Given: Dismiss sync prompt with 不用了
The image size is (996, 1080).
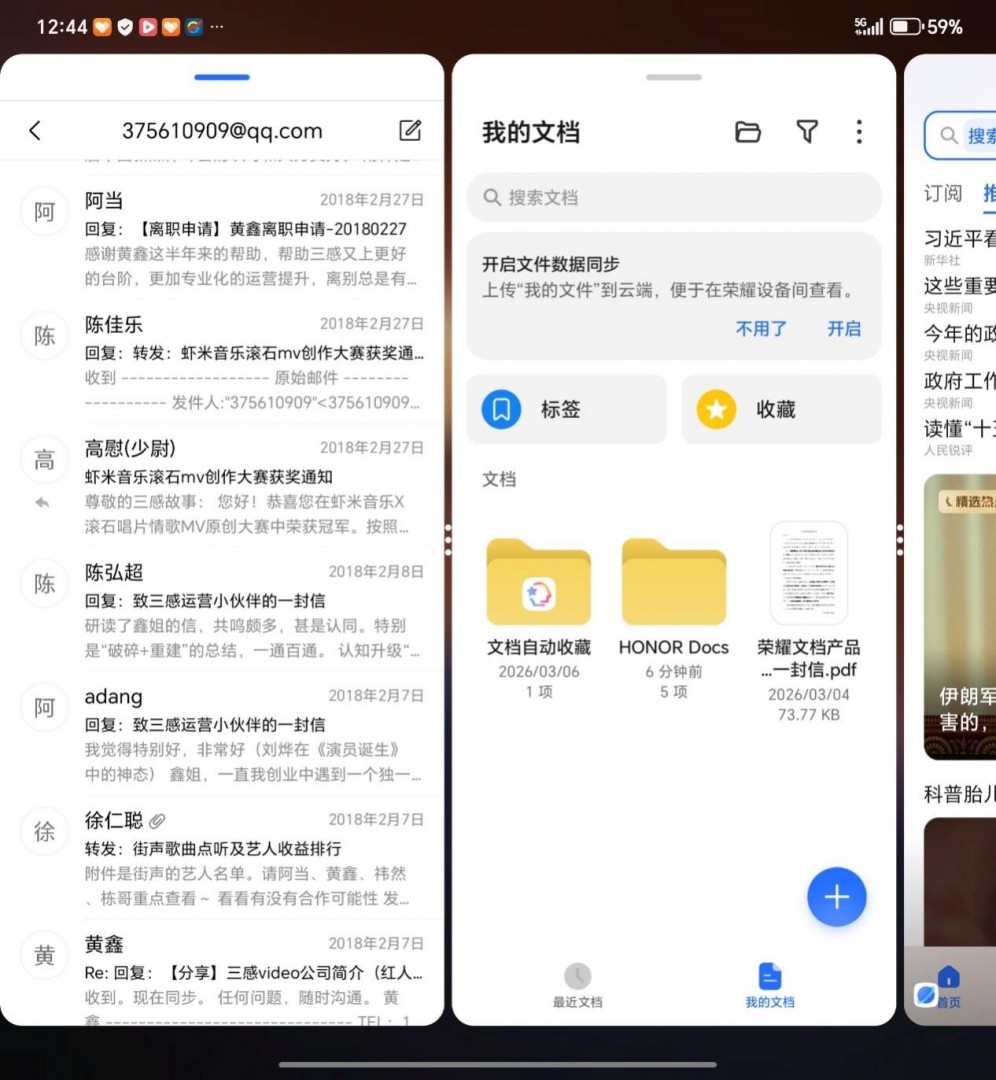Looking at the screenshot, I should pyautogui.click(x=761, y=329).
